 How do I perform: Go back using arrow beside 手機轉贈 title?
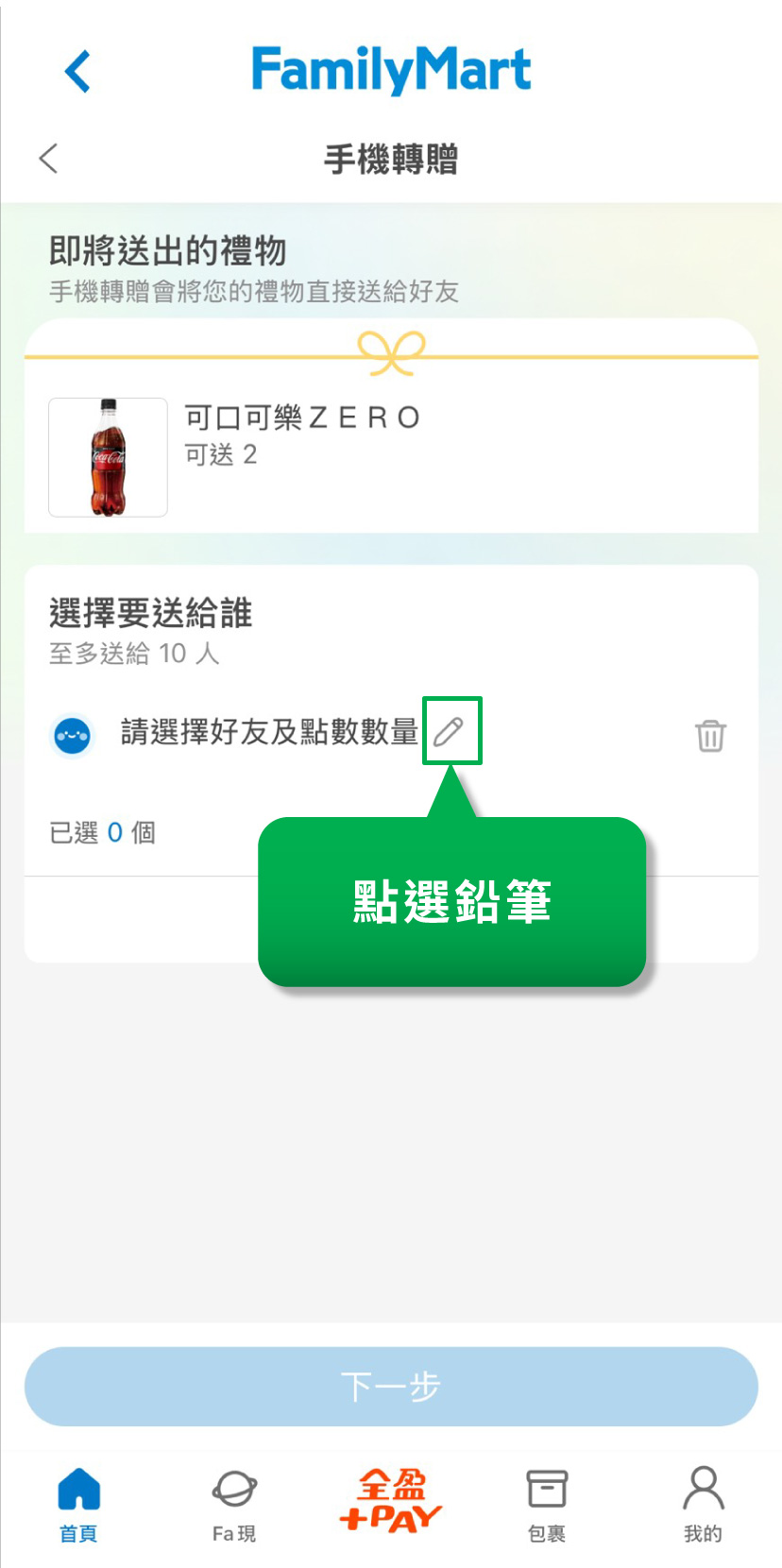click(49, 159)
